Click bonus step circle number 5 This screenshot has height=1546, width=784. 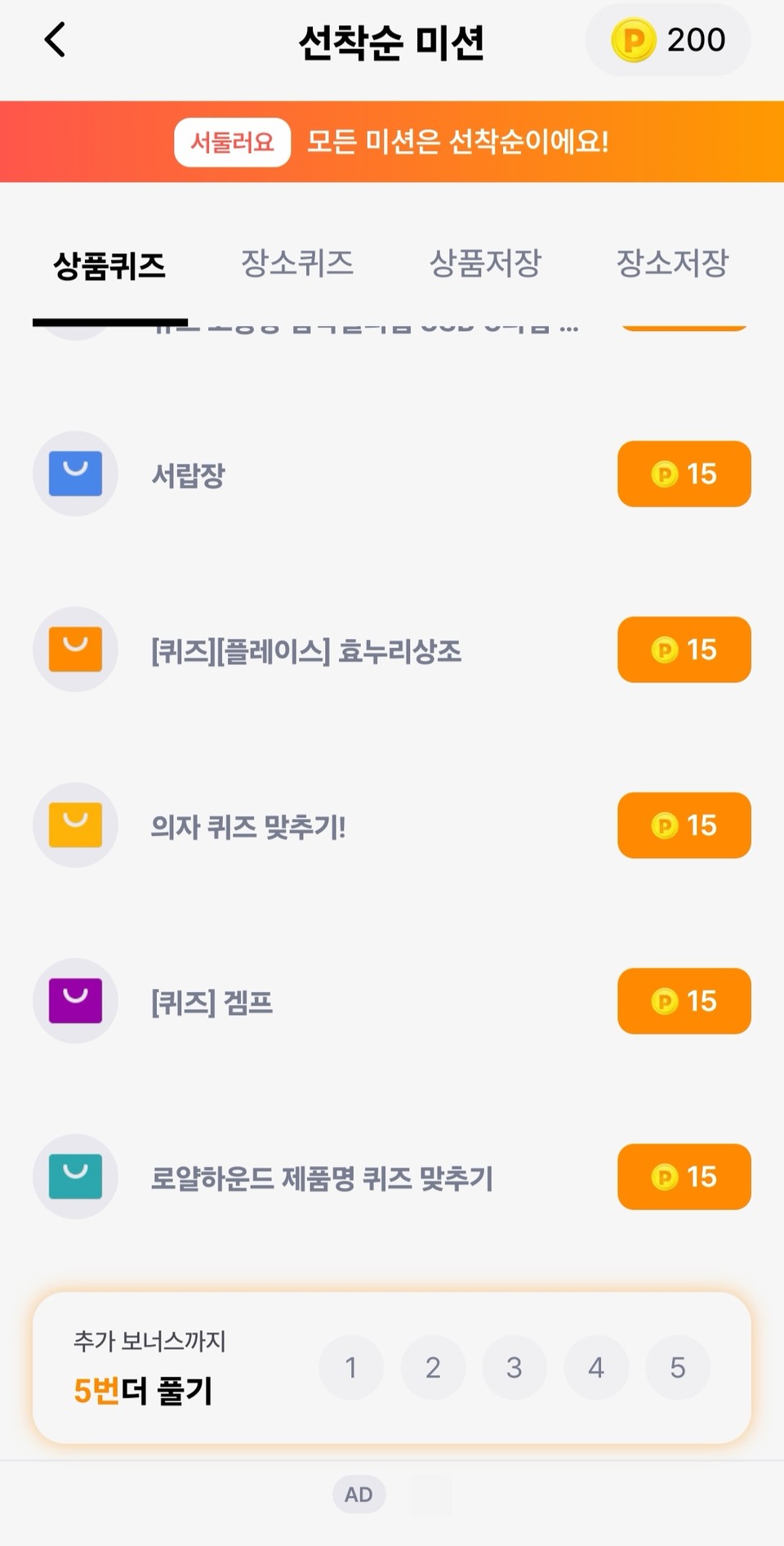tap(678, 1368)
